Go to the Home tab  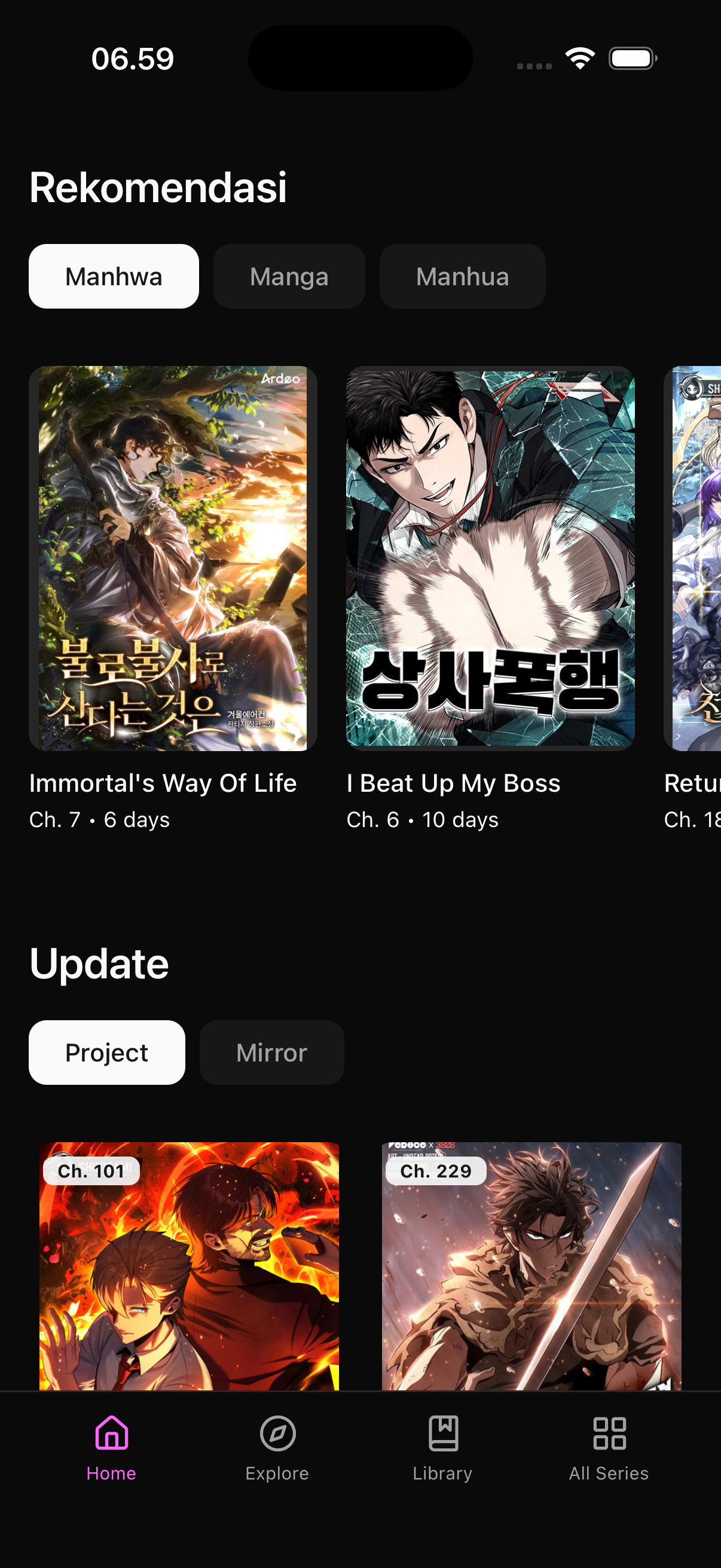pos(111,1448)
